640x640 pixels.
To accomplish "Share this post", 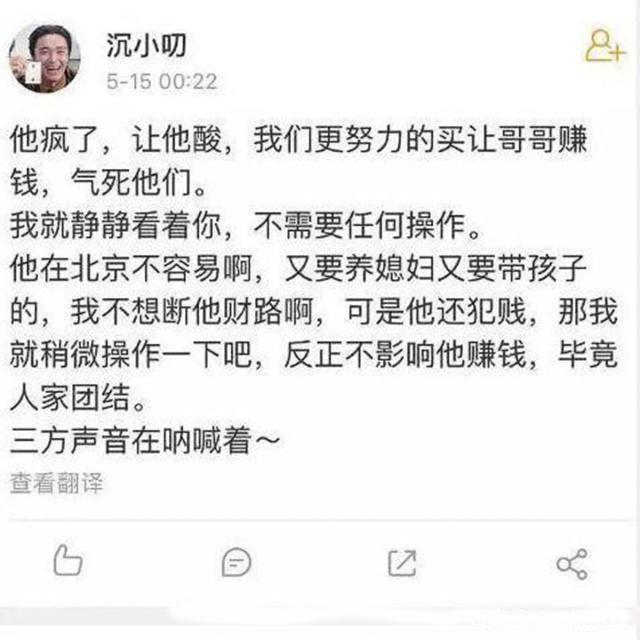I will click(x=572, y=563).
